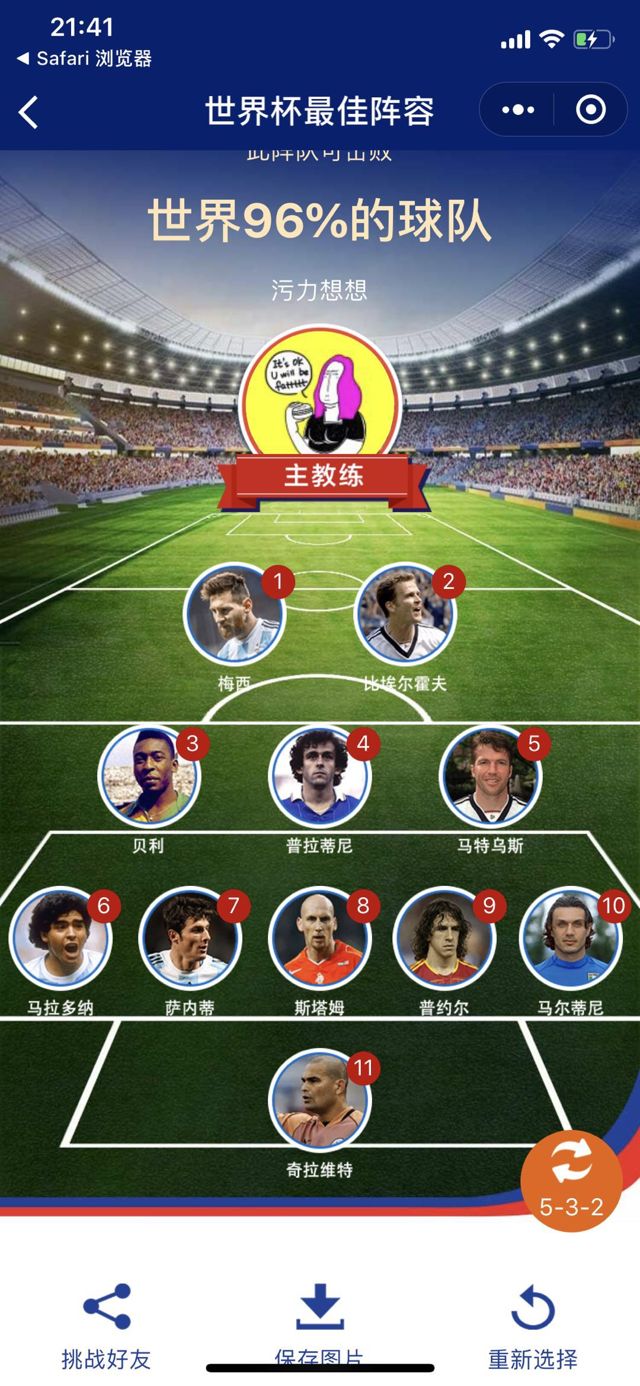Tap defender 普约尔 number 9

point(443,938)
